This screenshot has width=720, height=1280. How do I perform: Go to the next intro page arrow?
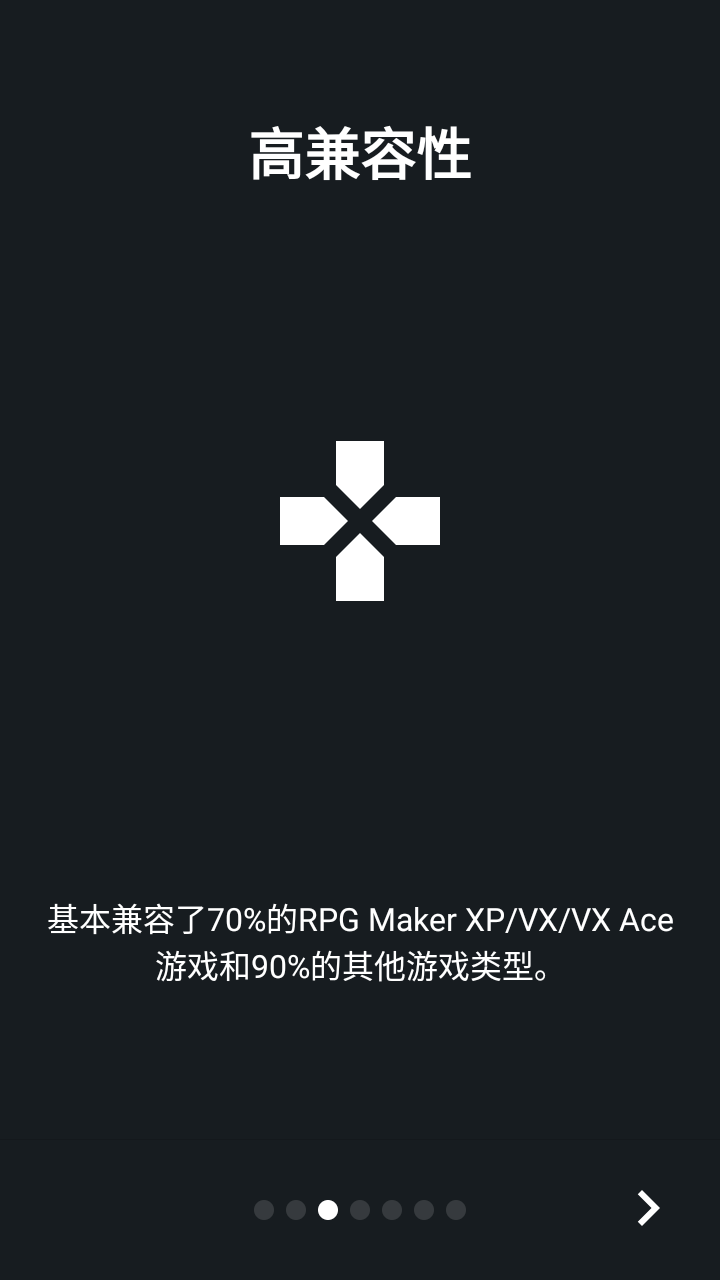pos(648,1208)
